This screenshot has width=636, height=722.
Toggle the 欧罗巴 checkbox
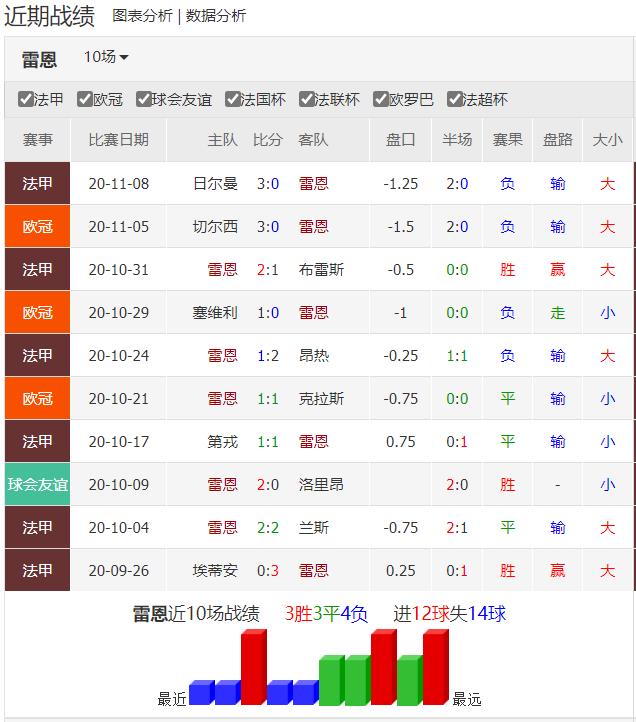(381, 99)
